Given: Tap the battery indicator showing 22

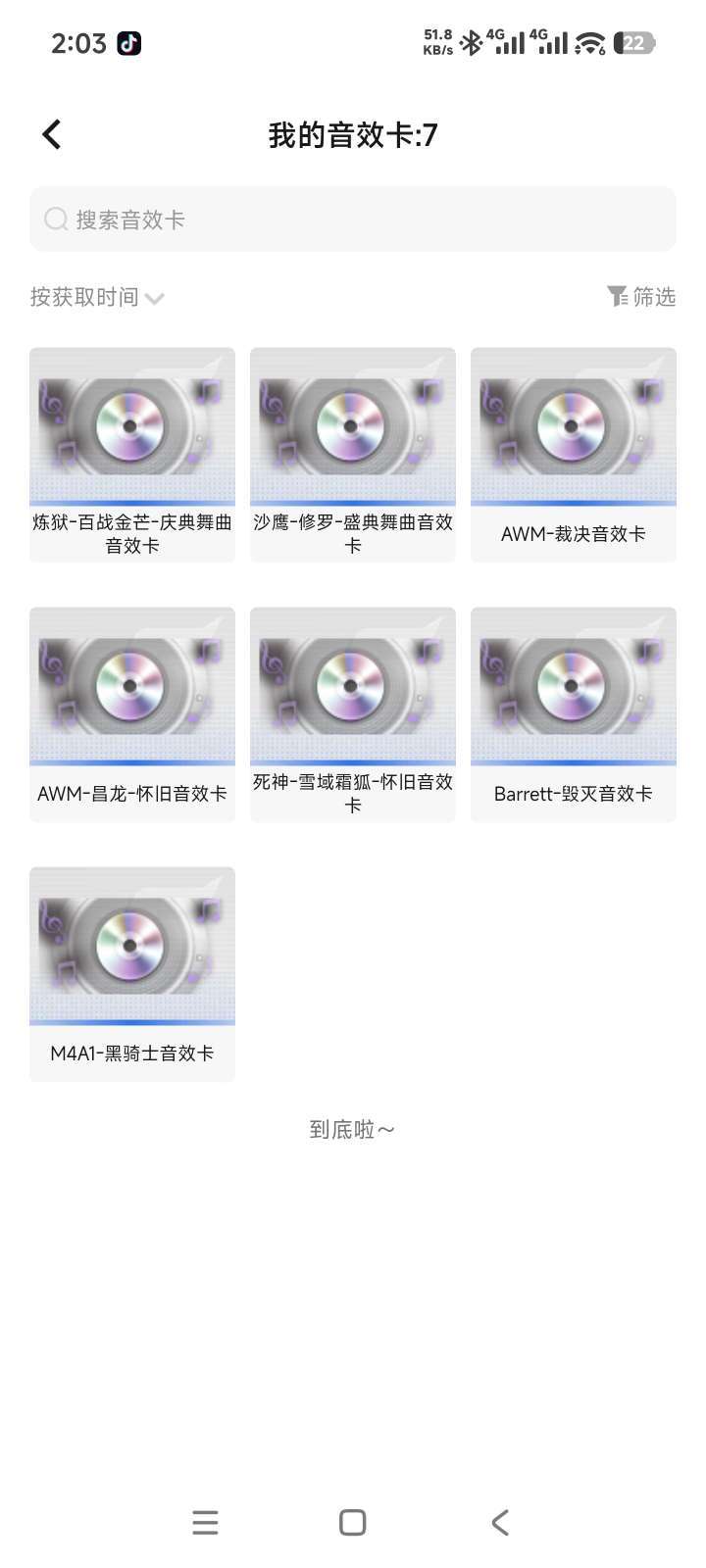Looking at the screenshot, I should click(x=633, y=42).
